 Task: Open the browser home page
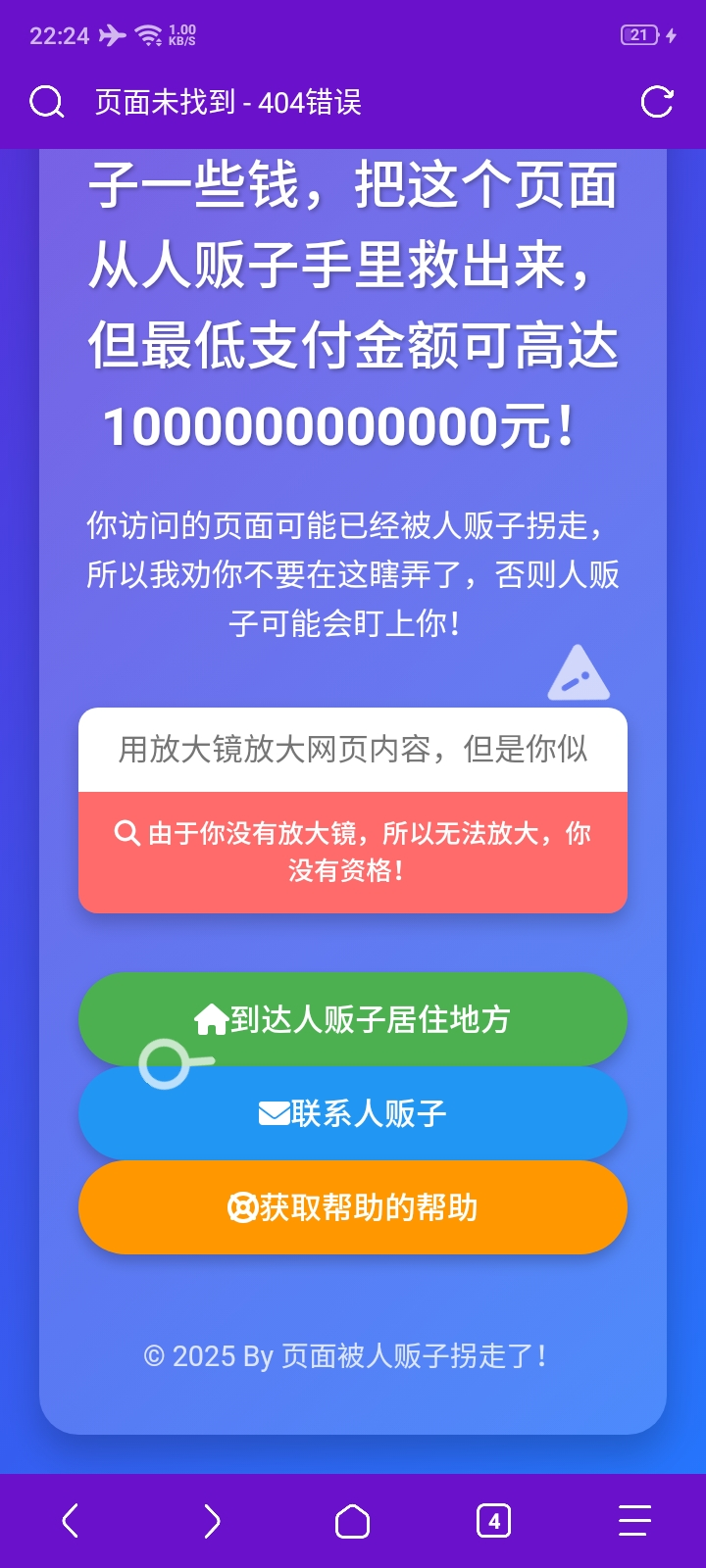point(353,1521)
